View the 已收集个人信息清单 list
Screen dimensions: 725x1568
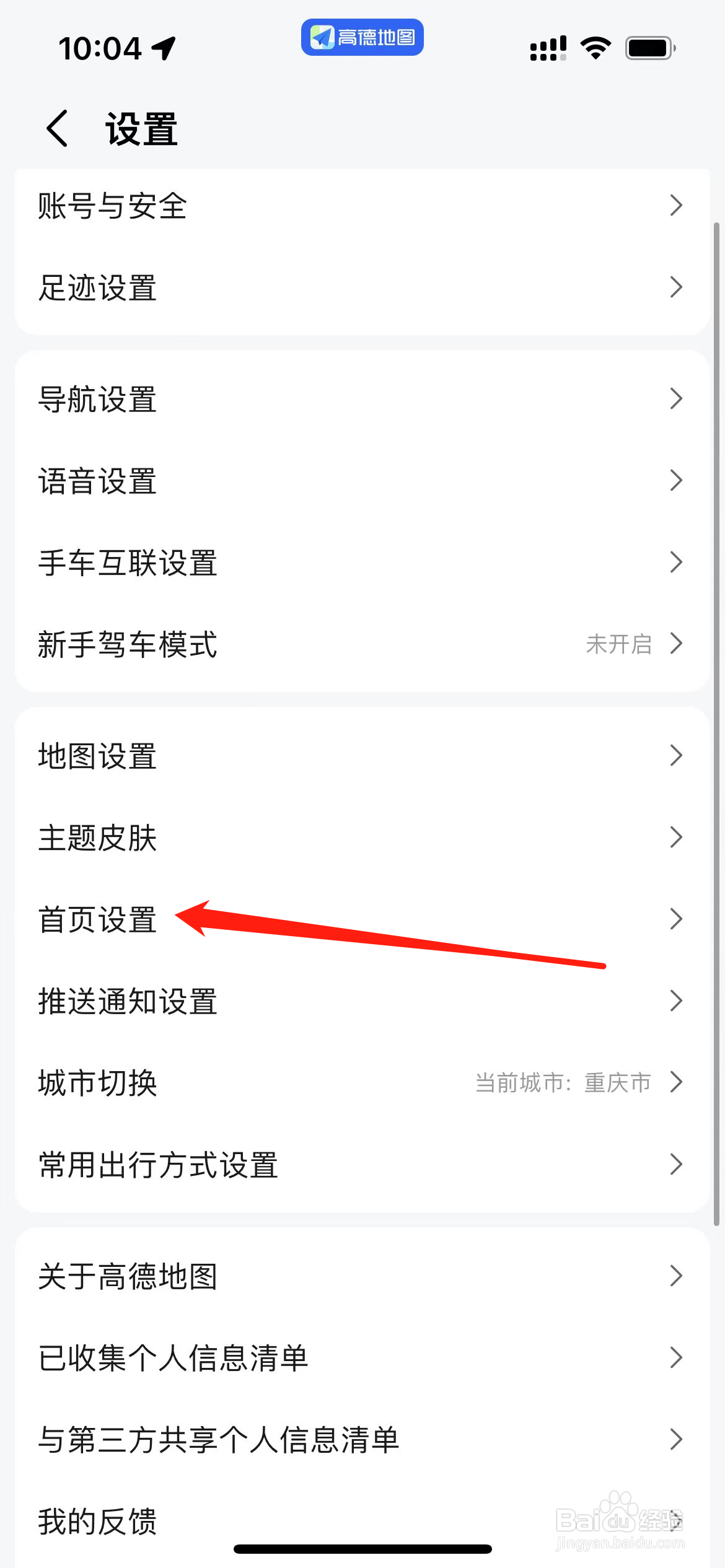tap(174, 1357)
